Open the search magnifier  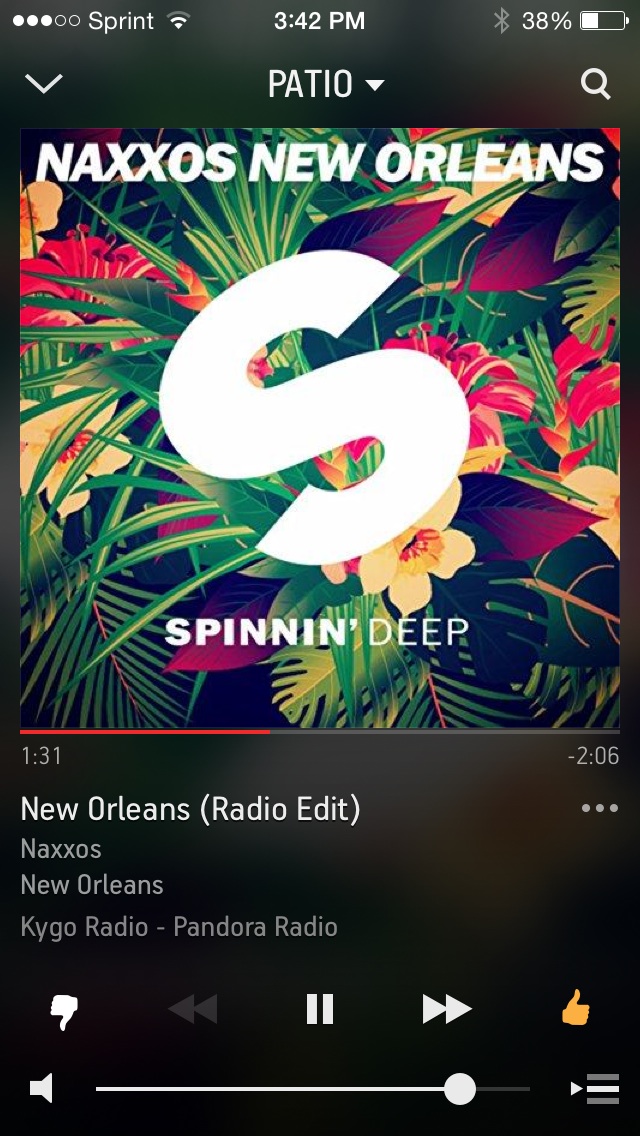tap(596, 85)
